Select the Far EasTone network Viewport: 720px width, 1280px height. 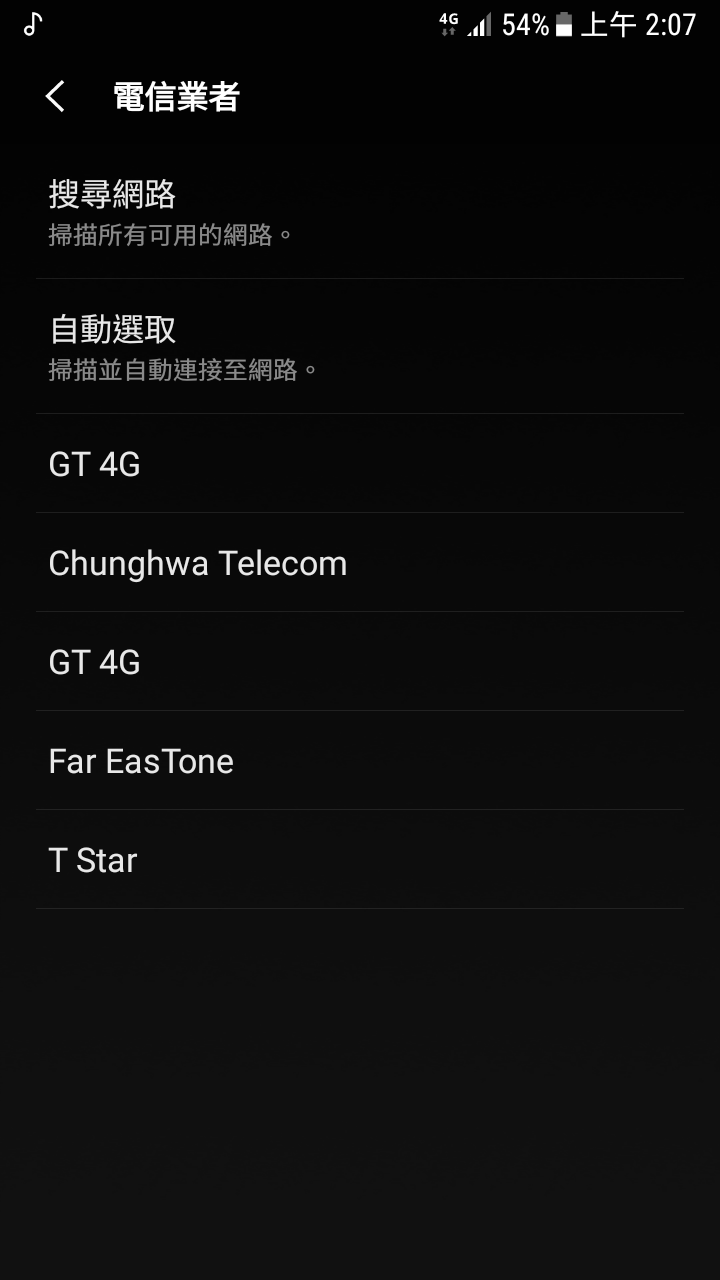click(360, 761)
